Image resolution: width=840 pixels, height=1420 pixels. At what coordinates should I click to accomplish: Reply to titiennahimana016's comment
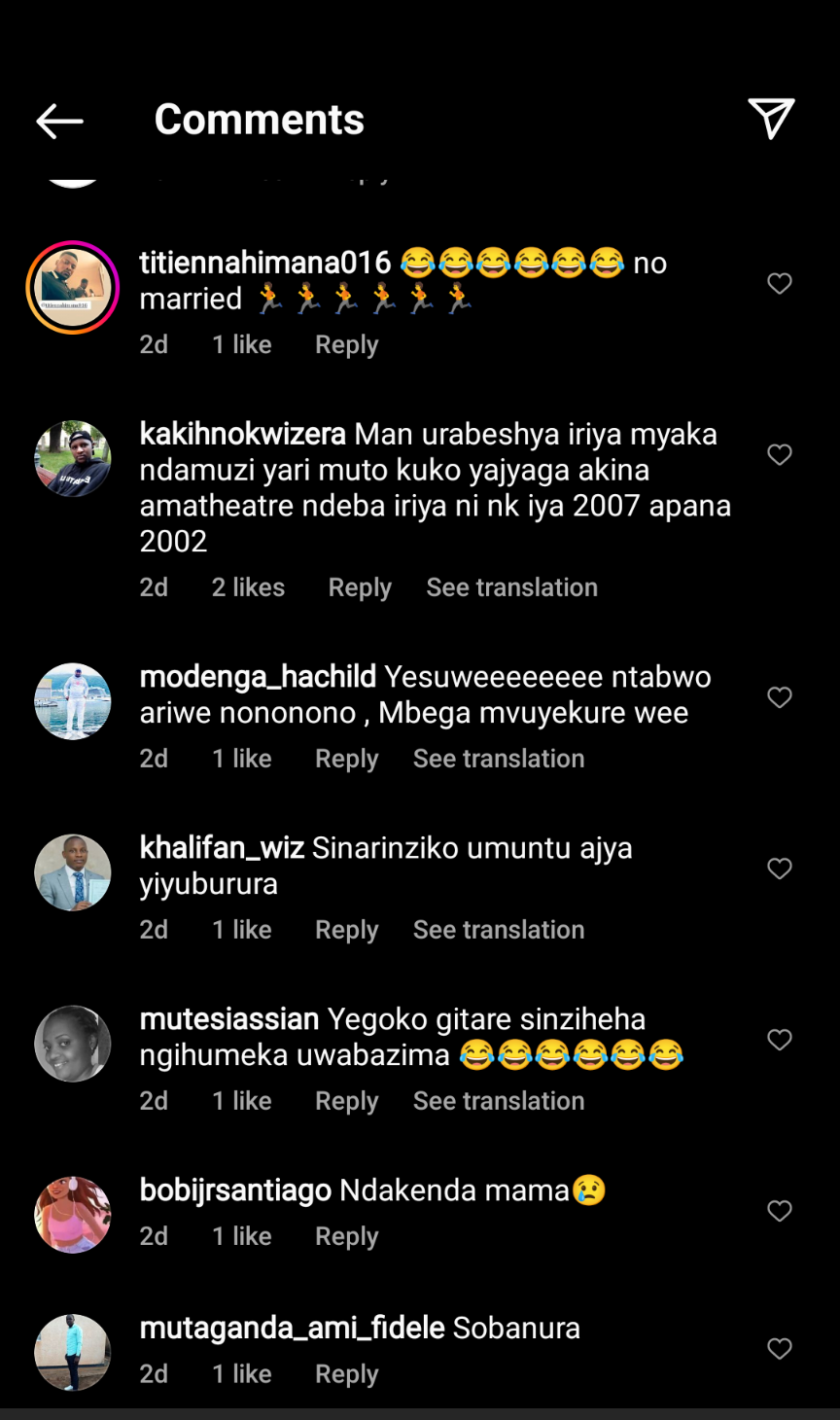coord(346,345)
